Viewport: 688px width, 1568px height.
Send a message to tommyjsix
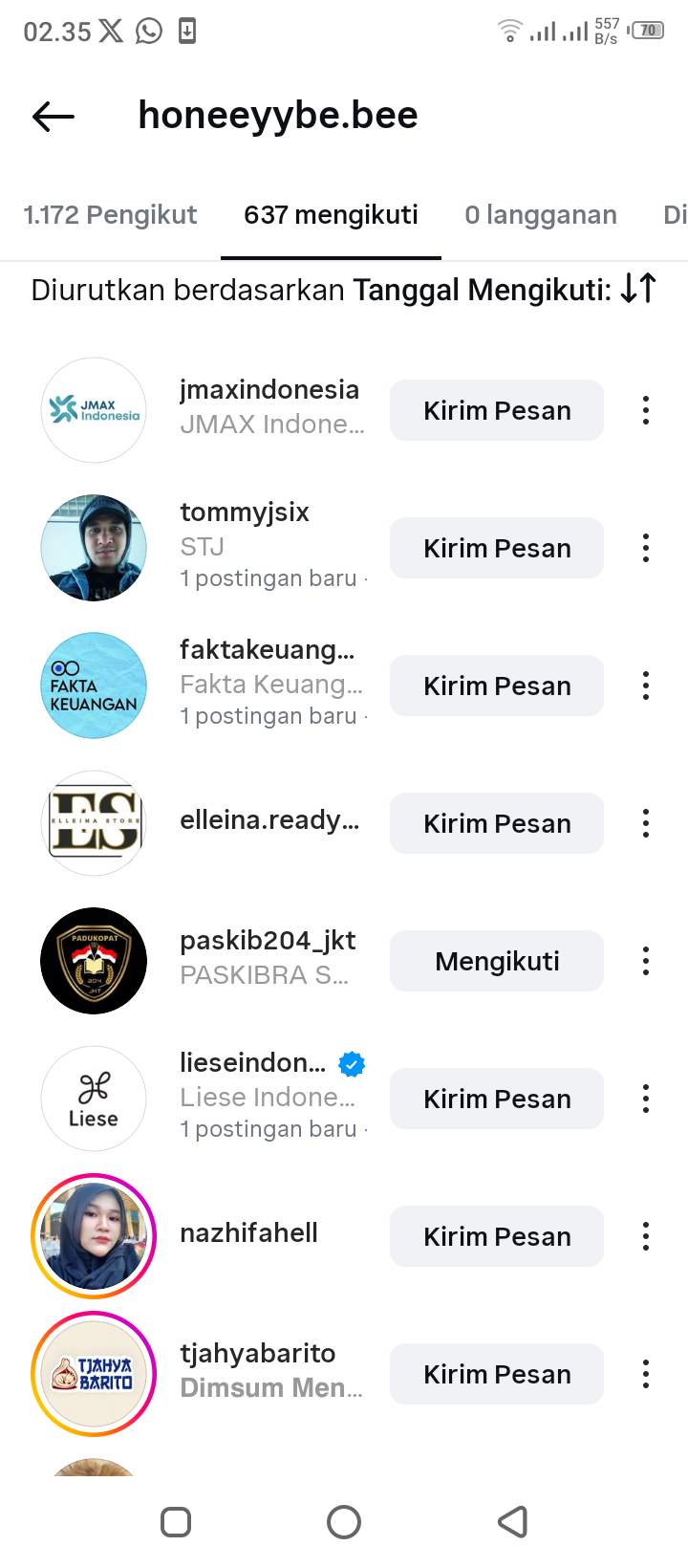click(x=497, y=549)
